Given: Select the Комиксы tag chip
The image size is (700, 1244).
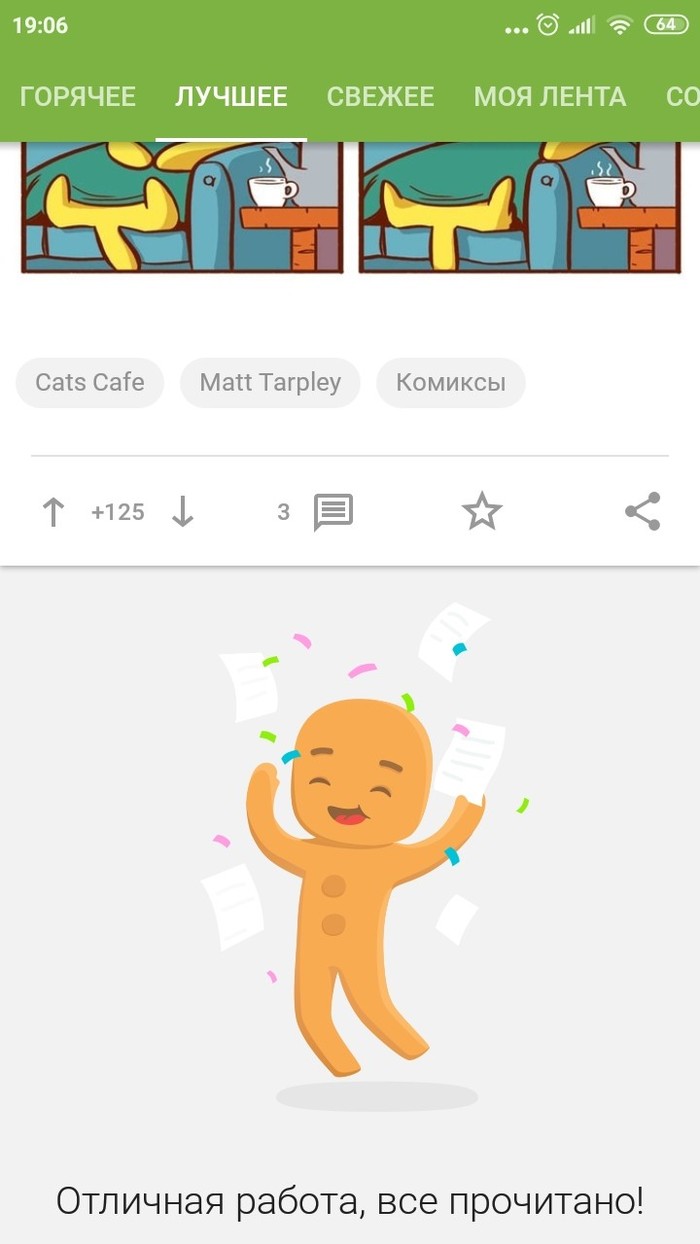Looking at the screenshot, I should click(450, 382).
